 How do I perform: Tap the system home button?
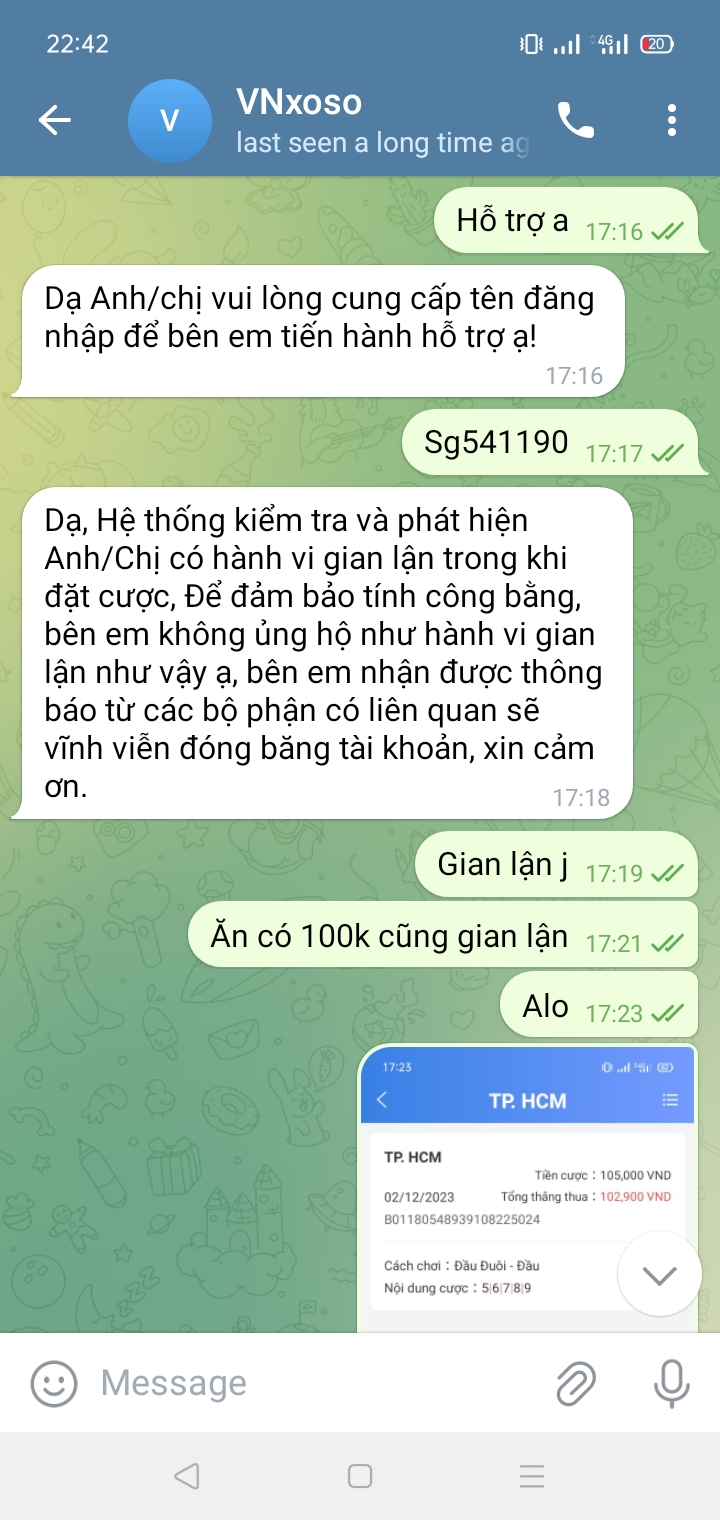coord(360,1476)
